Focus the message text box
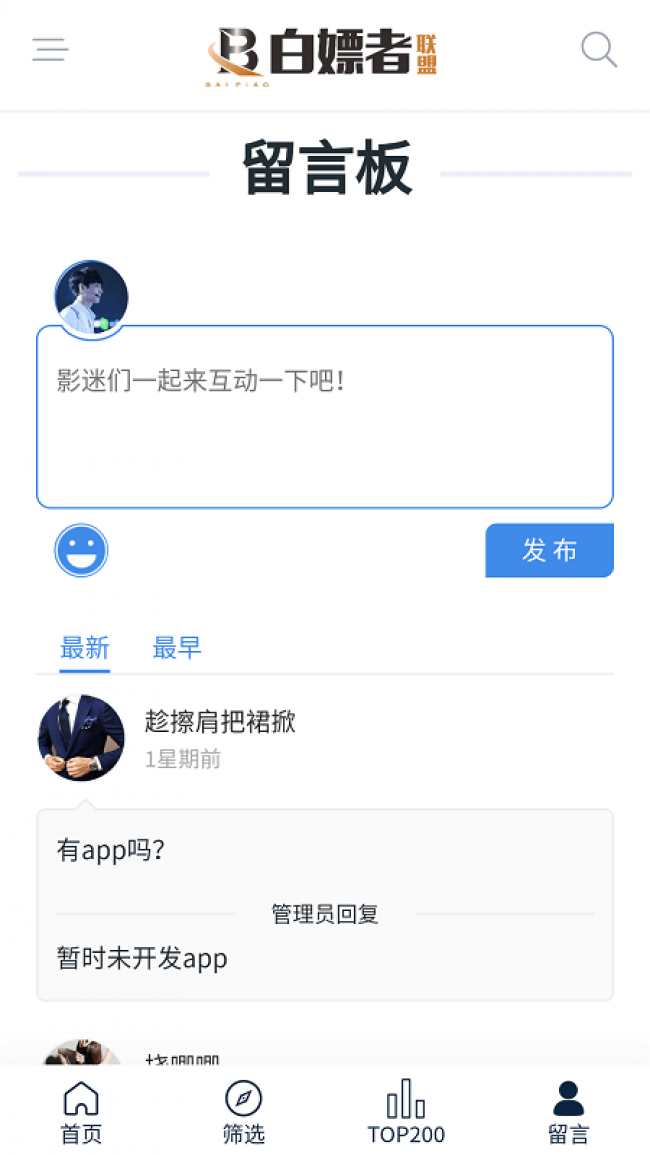The height and width of the screenshot is (1155, 650). point(325,417)
